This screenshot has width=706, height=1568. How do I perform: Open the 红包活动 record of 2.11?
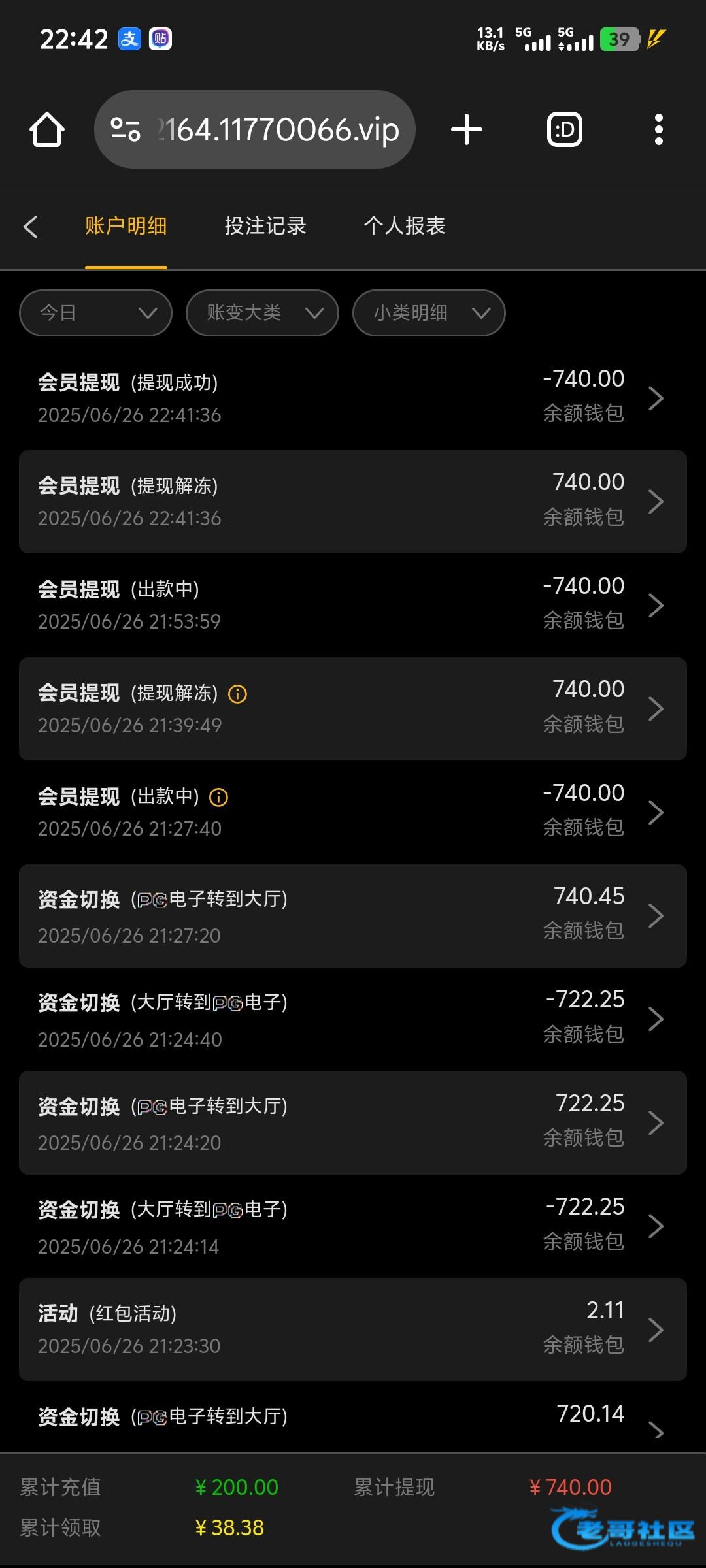point(353,1330)
